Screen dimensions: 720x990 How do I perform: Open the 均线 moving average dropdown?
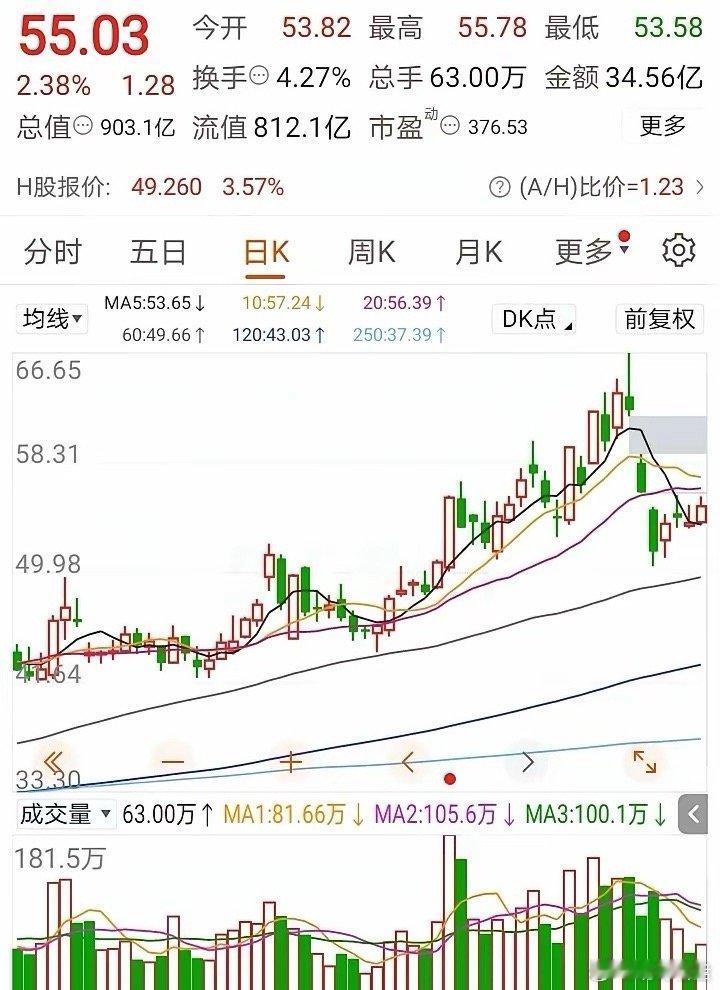click(51, 318)
